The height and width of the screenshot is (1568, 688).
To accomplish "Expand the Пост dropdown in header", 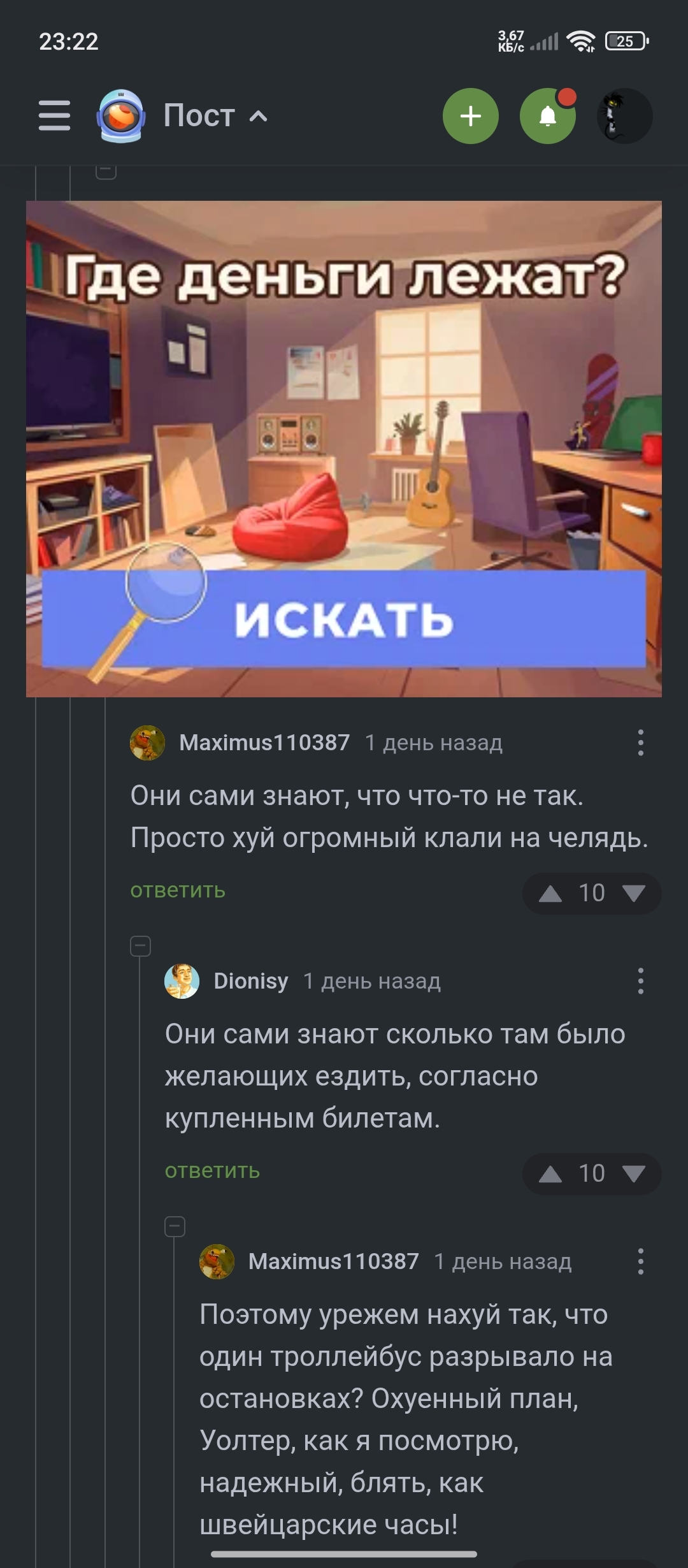I will pos(215,115).
